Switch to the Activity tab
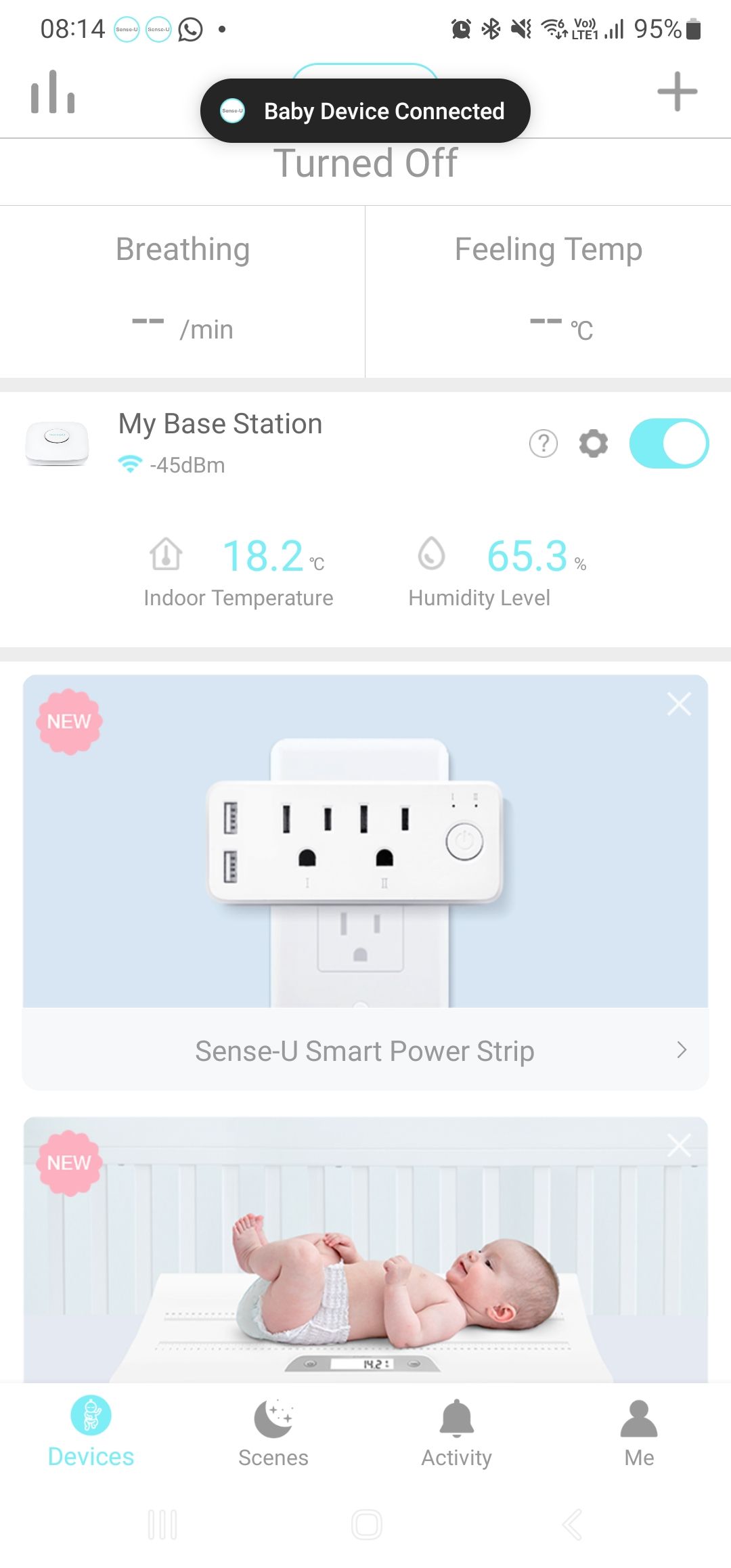731x1568 pixels. coord(457,1433)
